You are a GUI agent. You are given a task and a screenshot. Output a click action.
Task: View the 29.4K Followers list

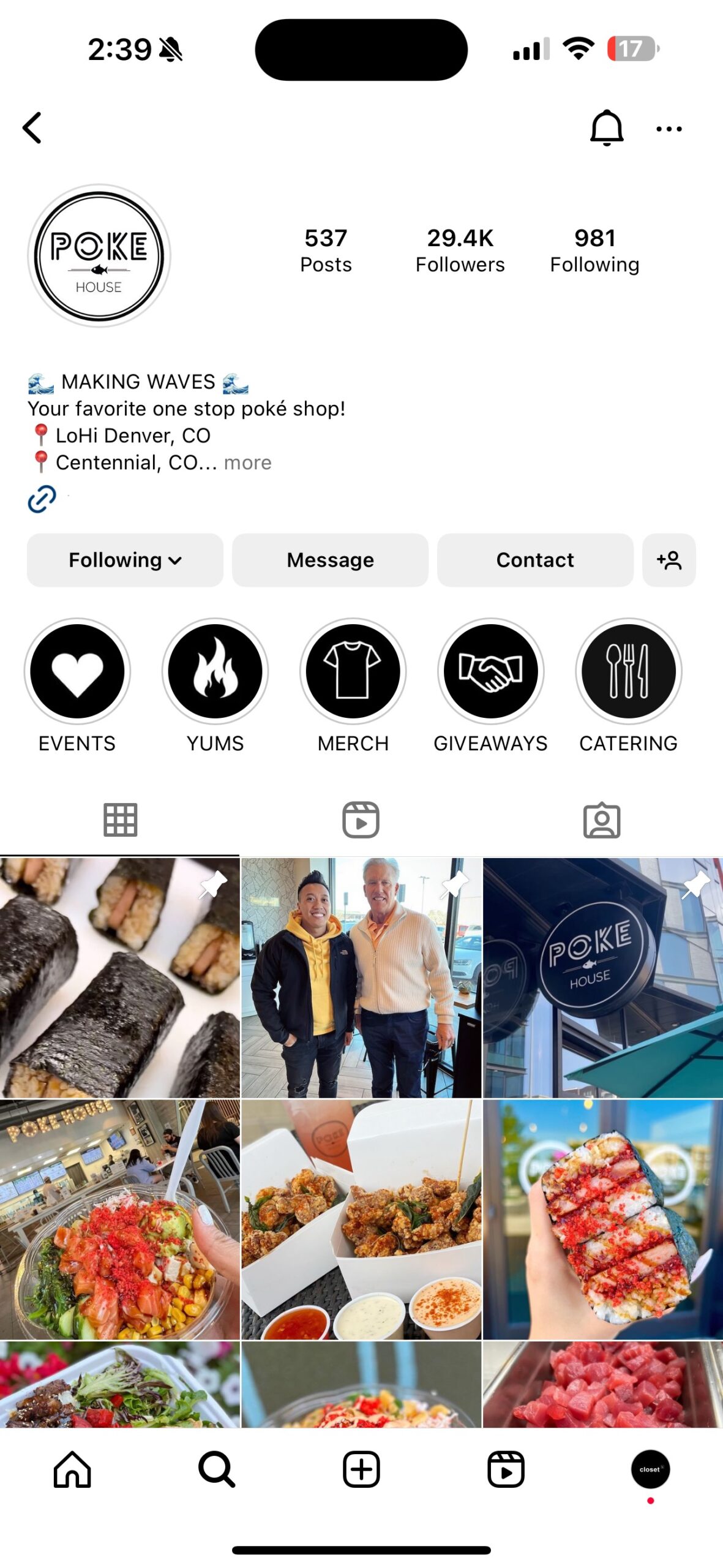460,250
